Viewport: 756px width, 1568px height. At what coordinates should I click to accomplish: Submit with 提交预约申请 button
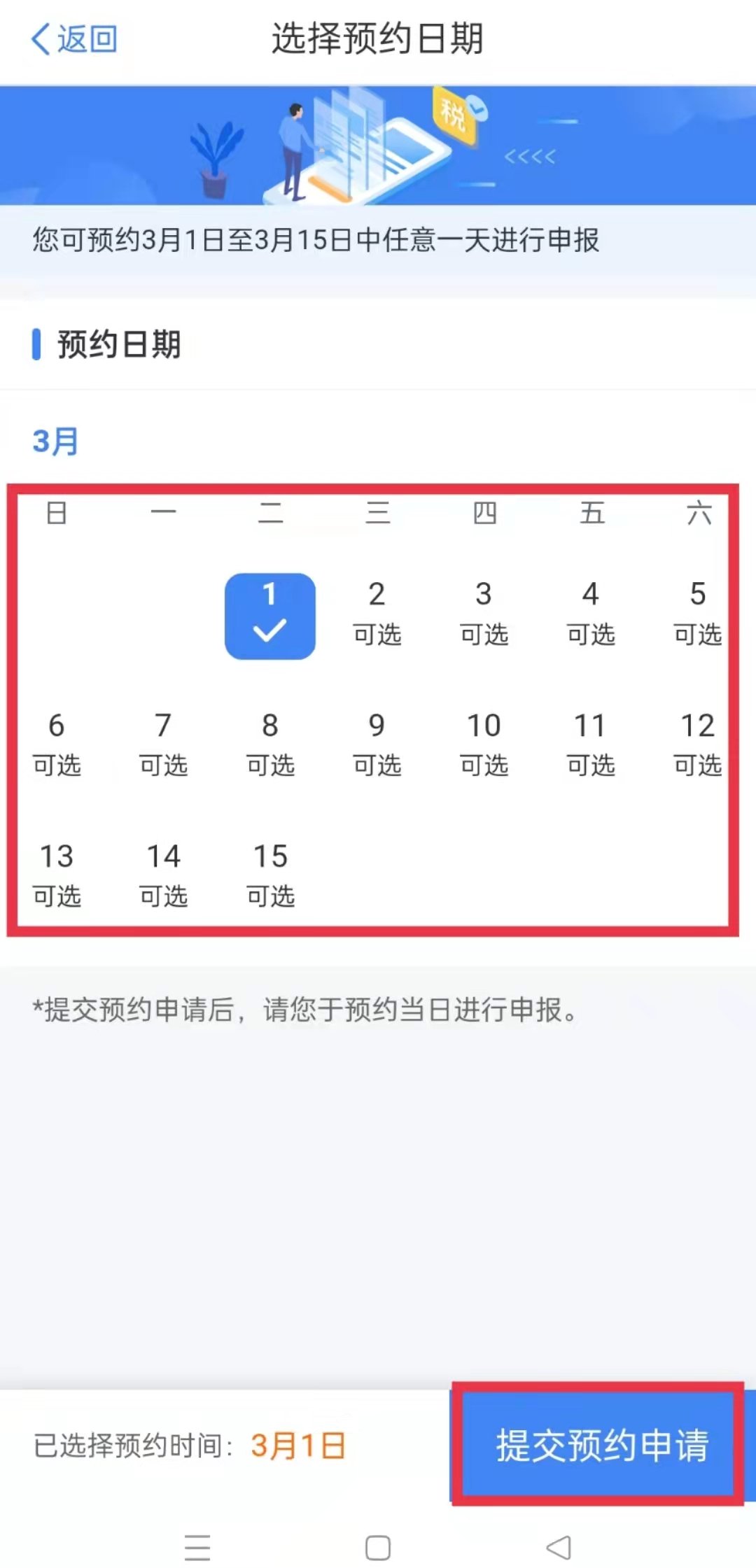pos(601,1446)
